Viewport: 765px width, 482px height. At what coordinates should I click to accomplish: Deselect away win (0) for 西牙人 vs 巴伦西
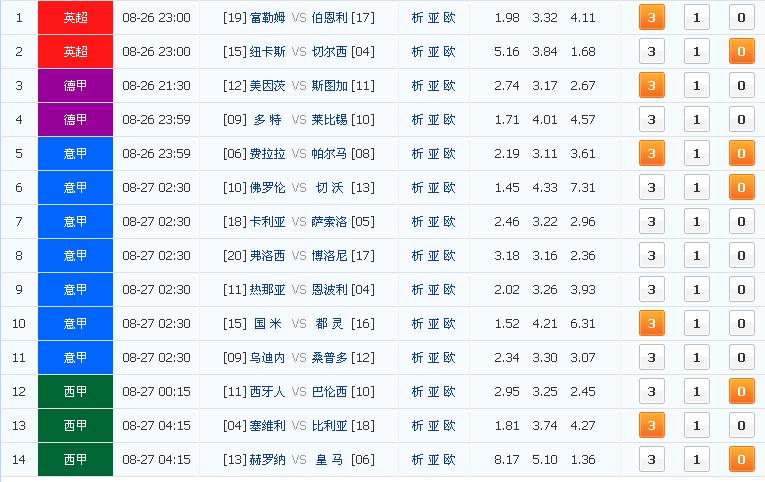tap(740, 392)
